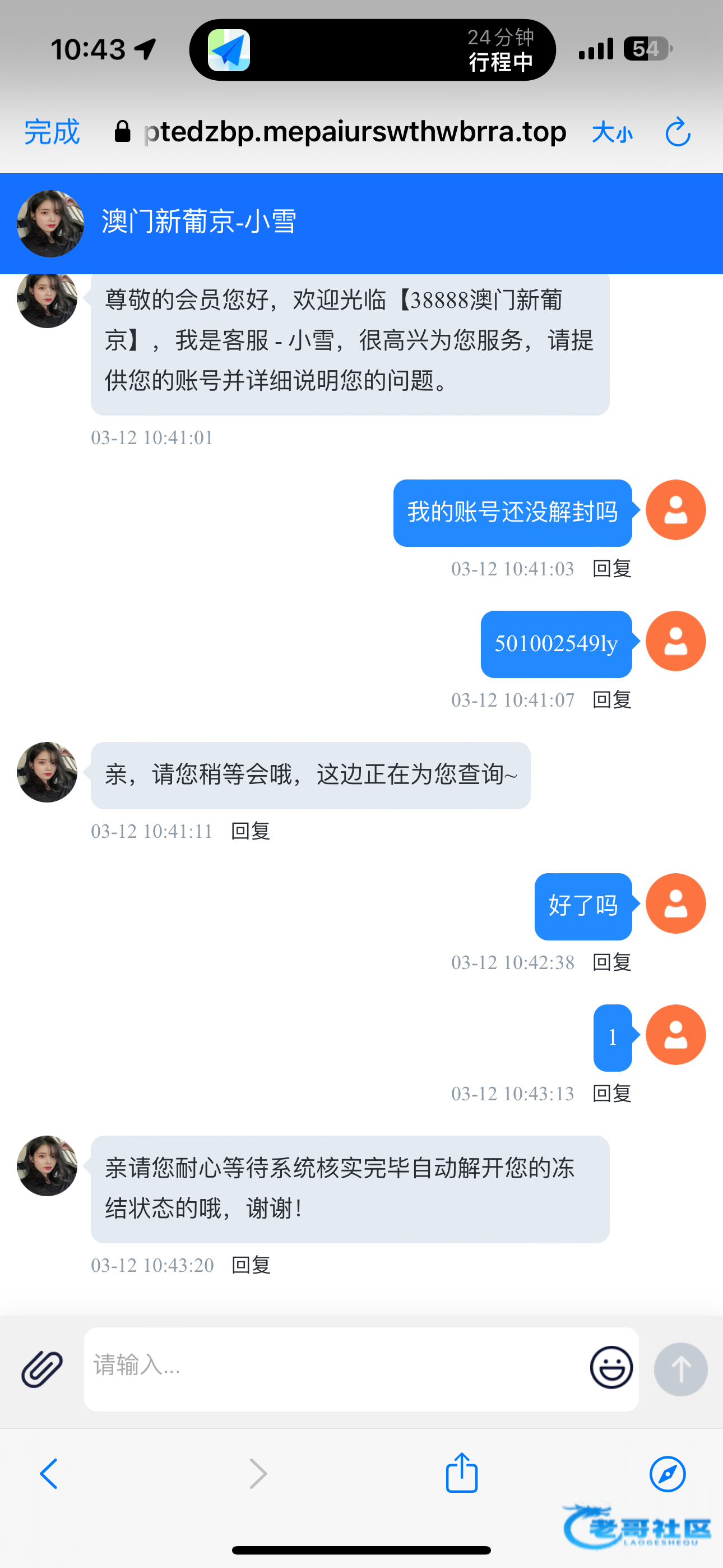
Task: Reply to the message 我的账号还没解封吗
Action: [x=611, y=569]
